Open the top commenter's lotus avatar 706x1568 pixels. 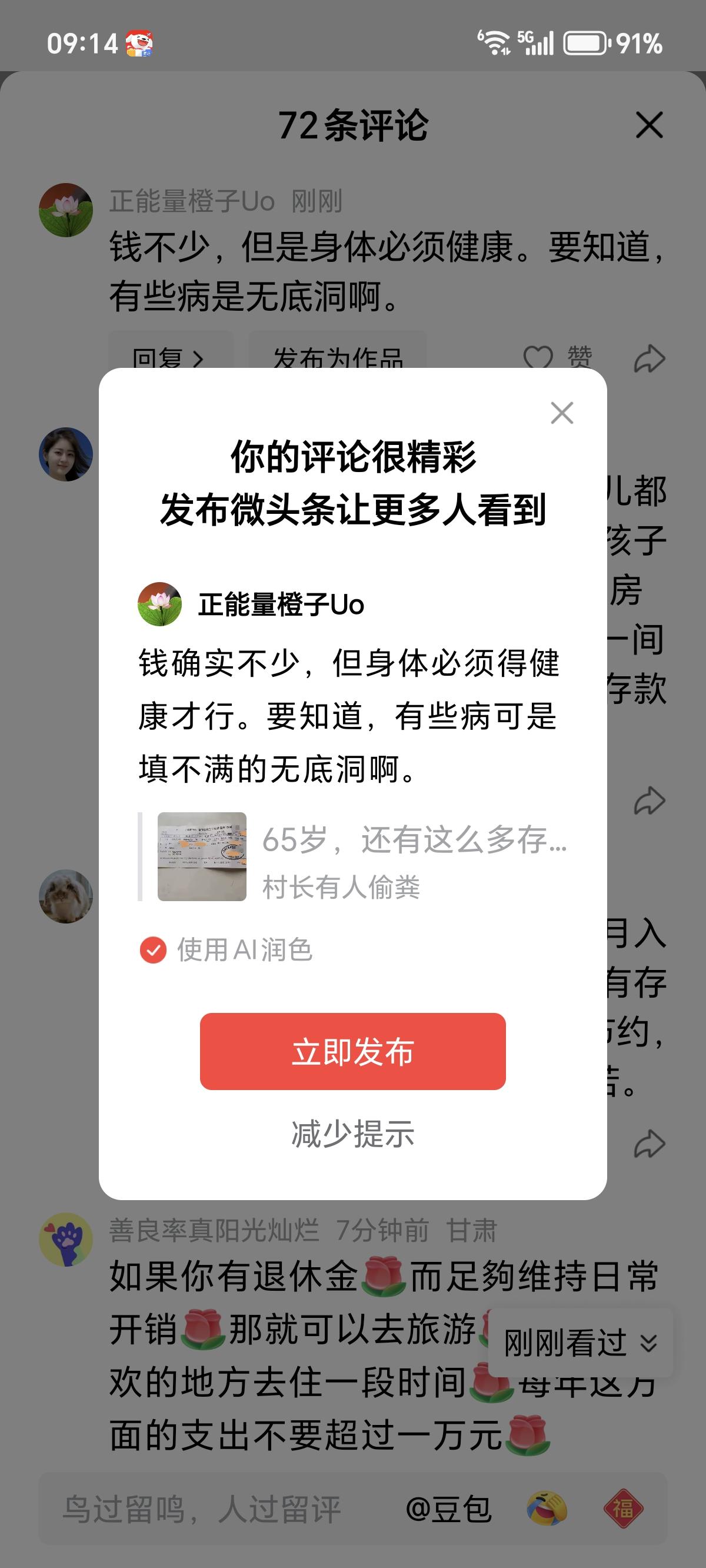point(65,209)
